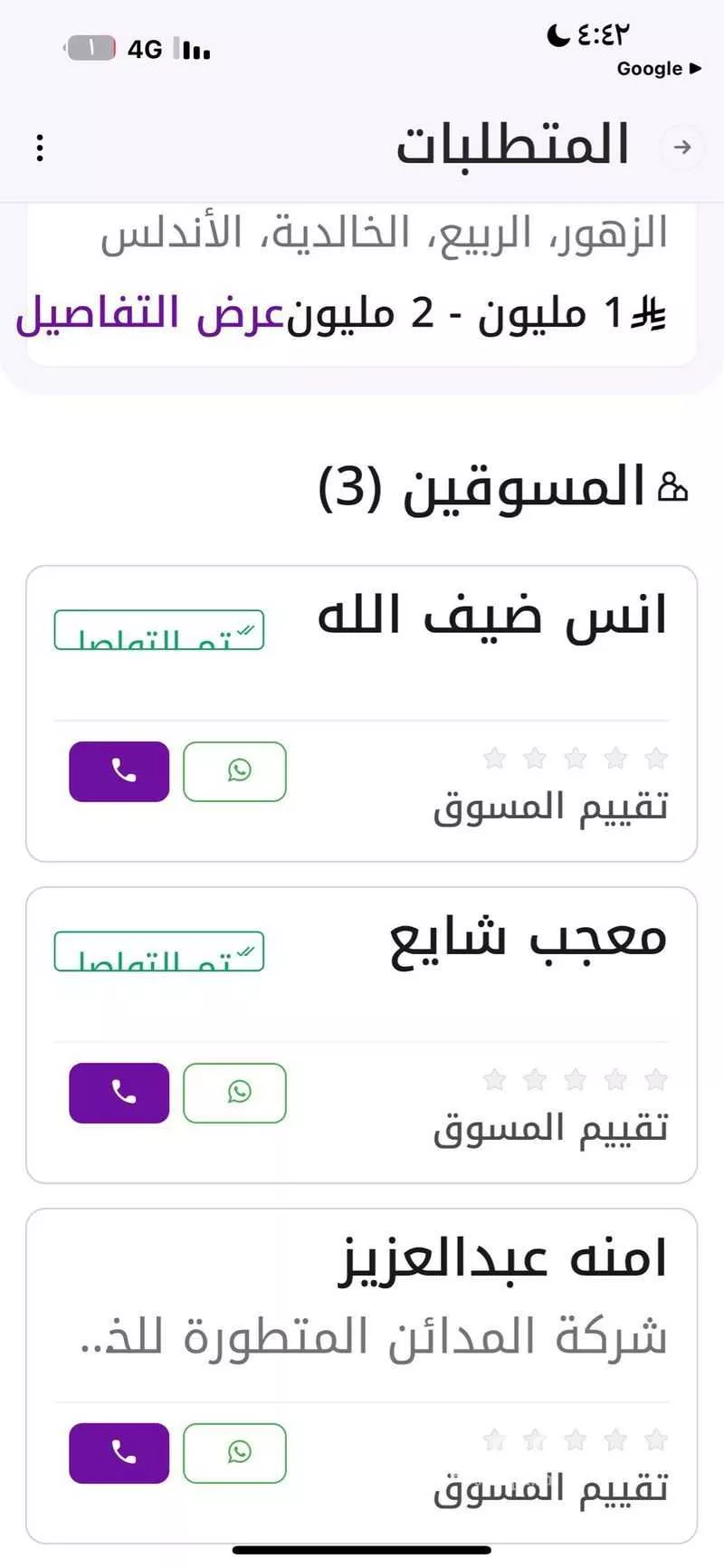Tap the marketers group icon beside المسوقين
Screen dimensions: 724x1568
click(x=674, y=486)
